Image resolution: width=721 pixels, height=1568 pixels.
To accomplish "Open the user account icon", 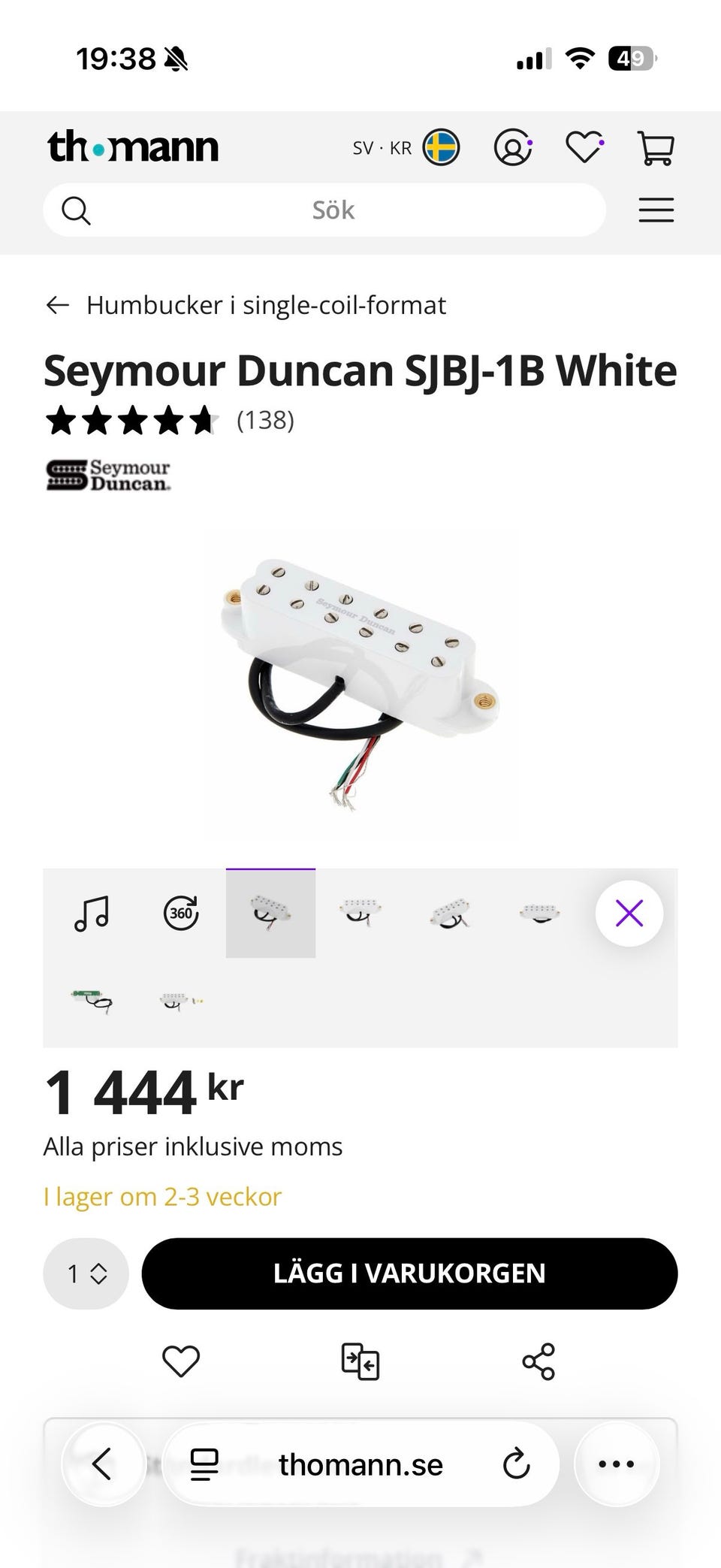I will [512, 147].
